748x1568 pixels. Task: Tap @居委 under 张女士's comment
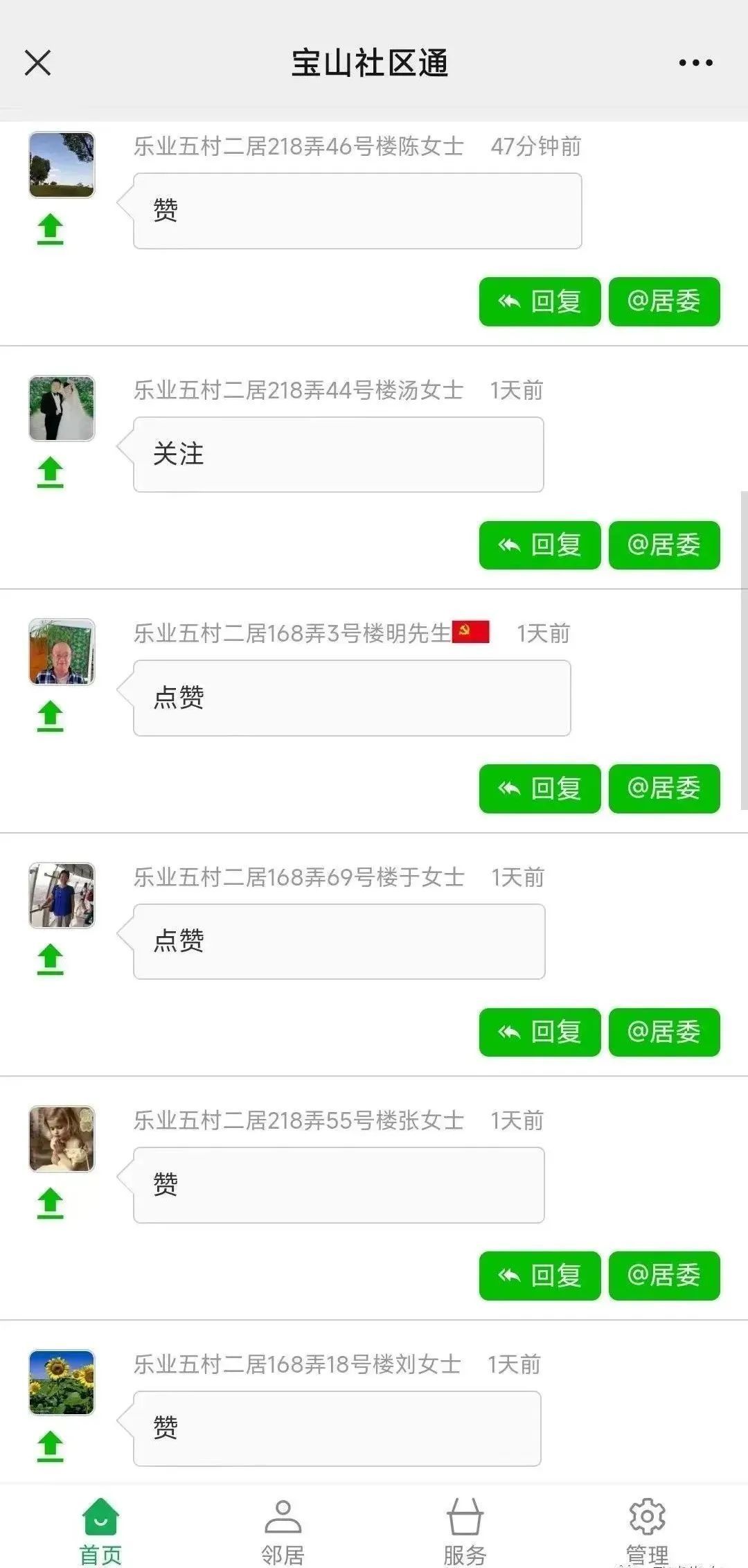pos(664,1275)
